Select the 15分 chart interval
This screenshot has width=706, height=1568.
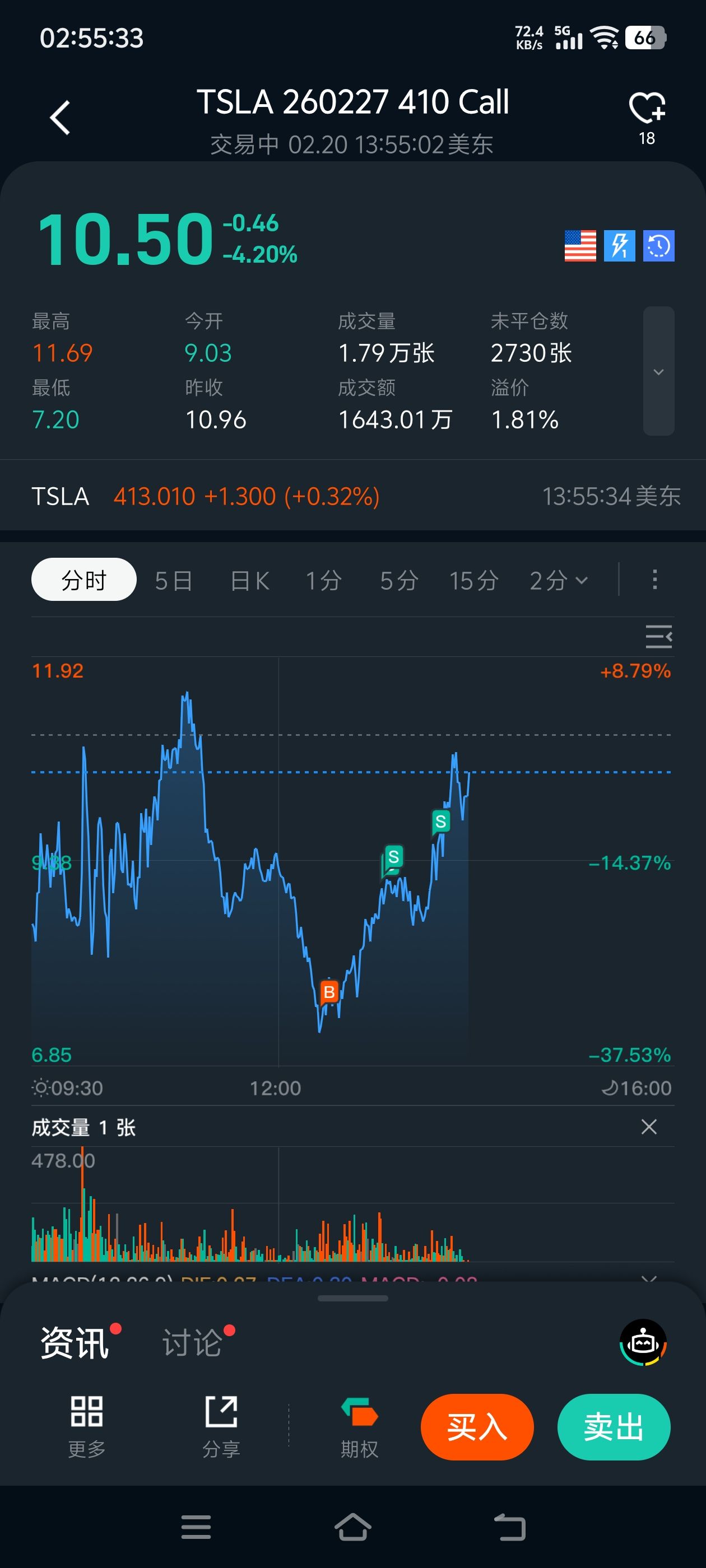click(474, 581)
